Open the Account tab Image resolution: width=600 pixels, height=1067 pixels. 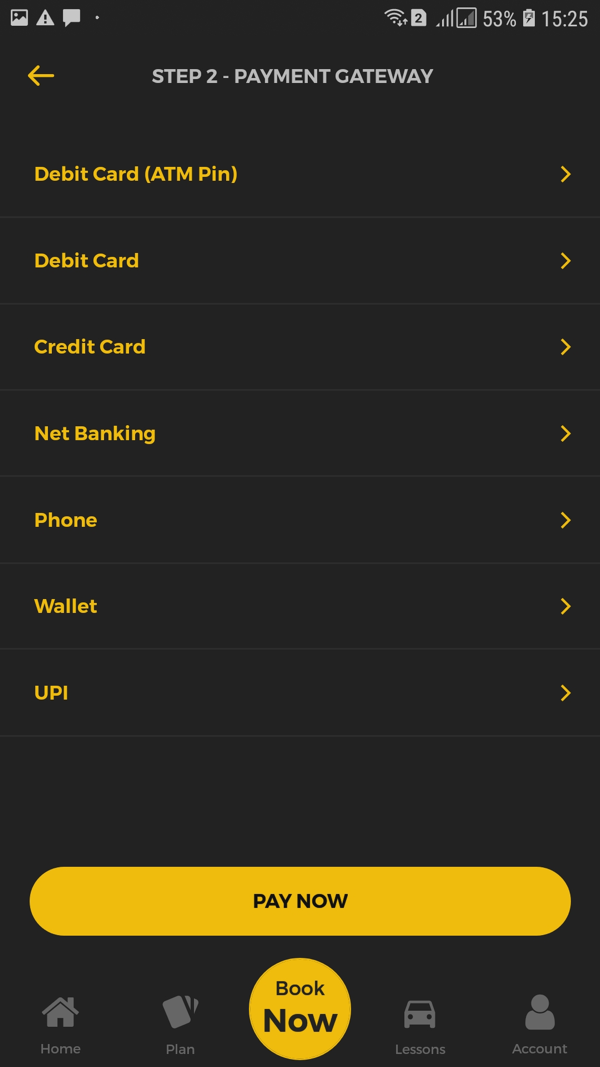tap(539, 1025)
